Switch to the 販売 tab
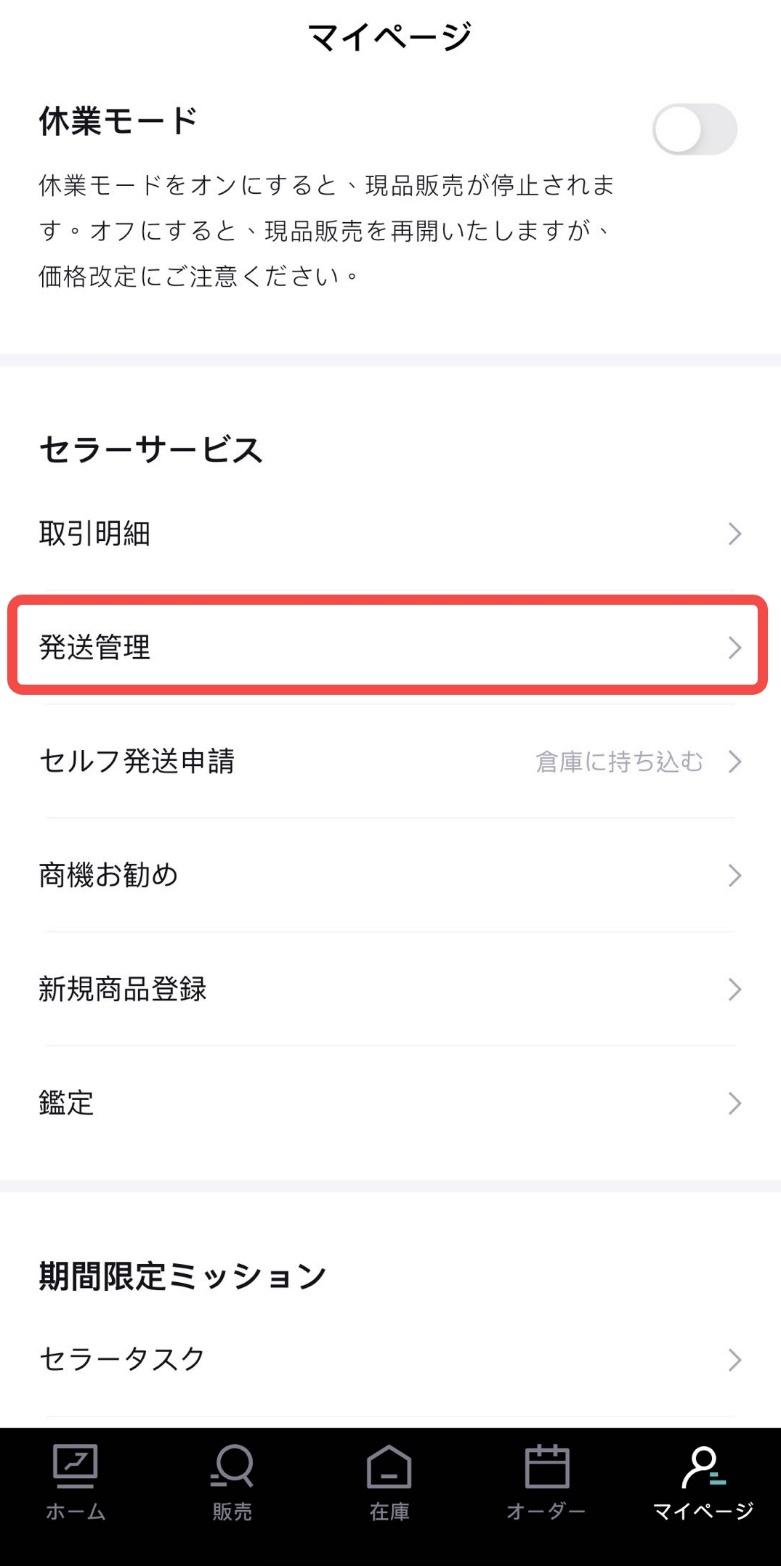Viewport: 781px width, 1566px height. click(233, 1483)
